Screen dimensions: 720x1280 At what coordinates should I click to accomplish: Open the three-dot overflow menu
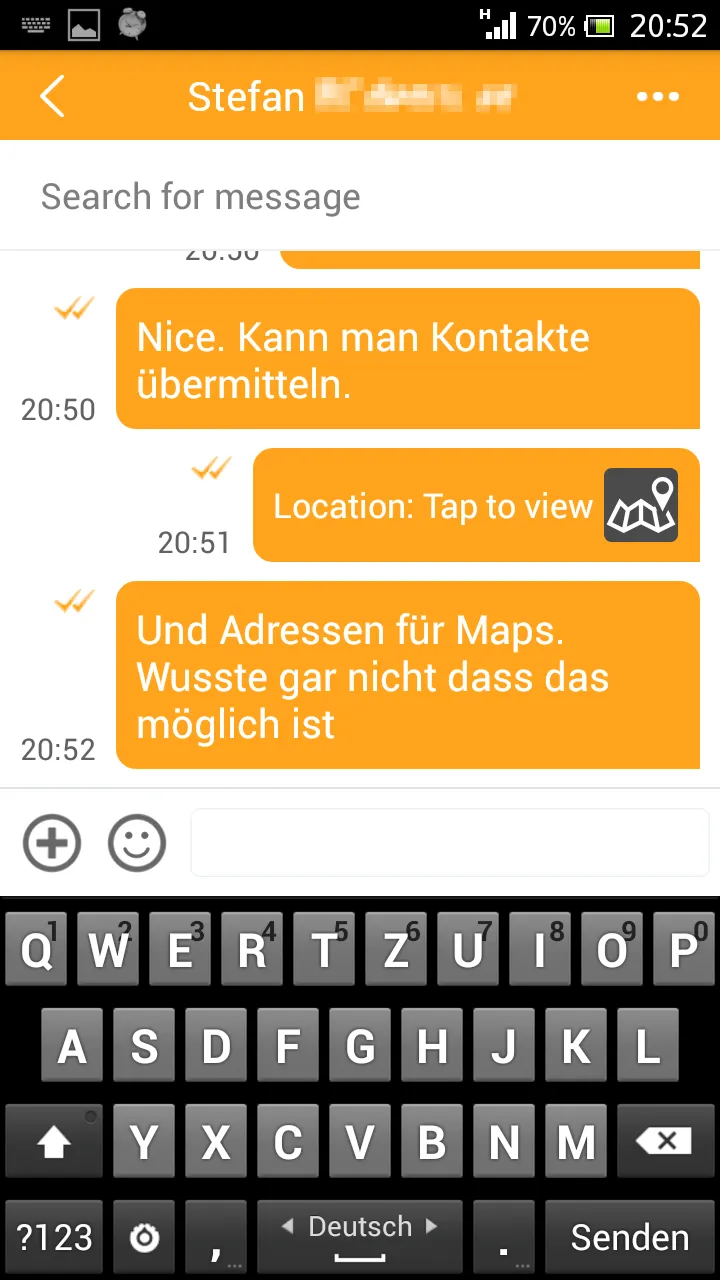[x=657, y=96]
